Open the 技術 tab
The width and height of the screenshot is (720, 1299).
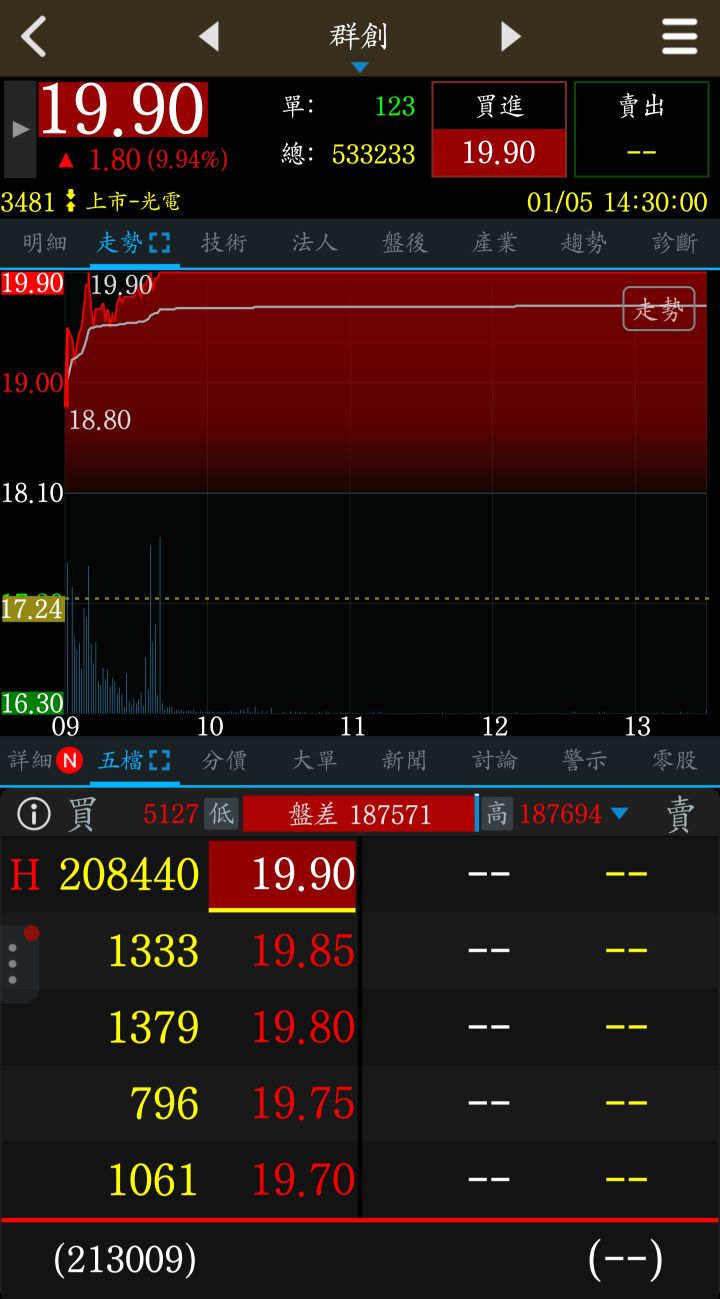pyautogui.click(x=224, y=243)
